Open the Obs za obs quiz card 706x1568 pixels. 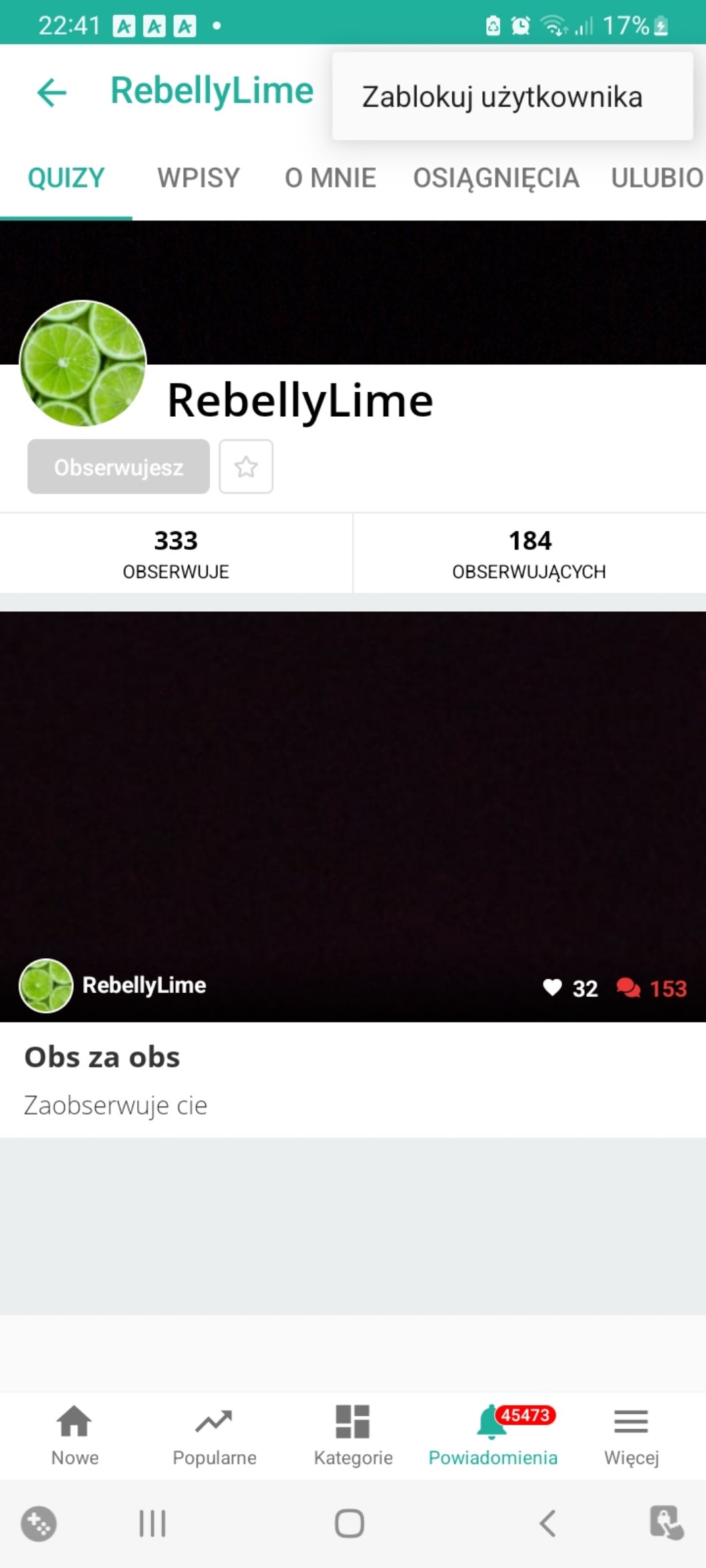353,874
